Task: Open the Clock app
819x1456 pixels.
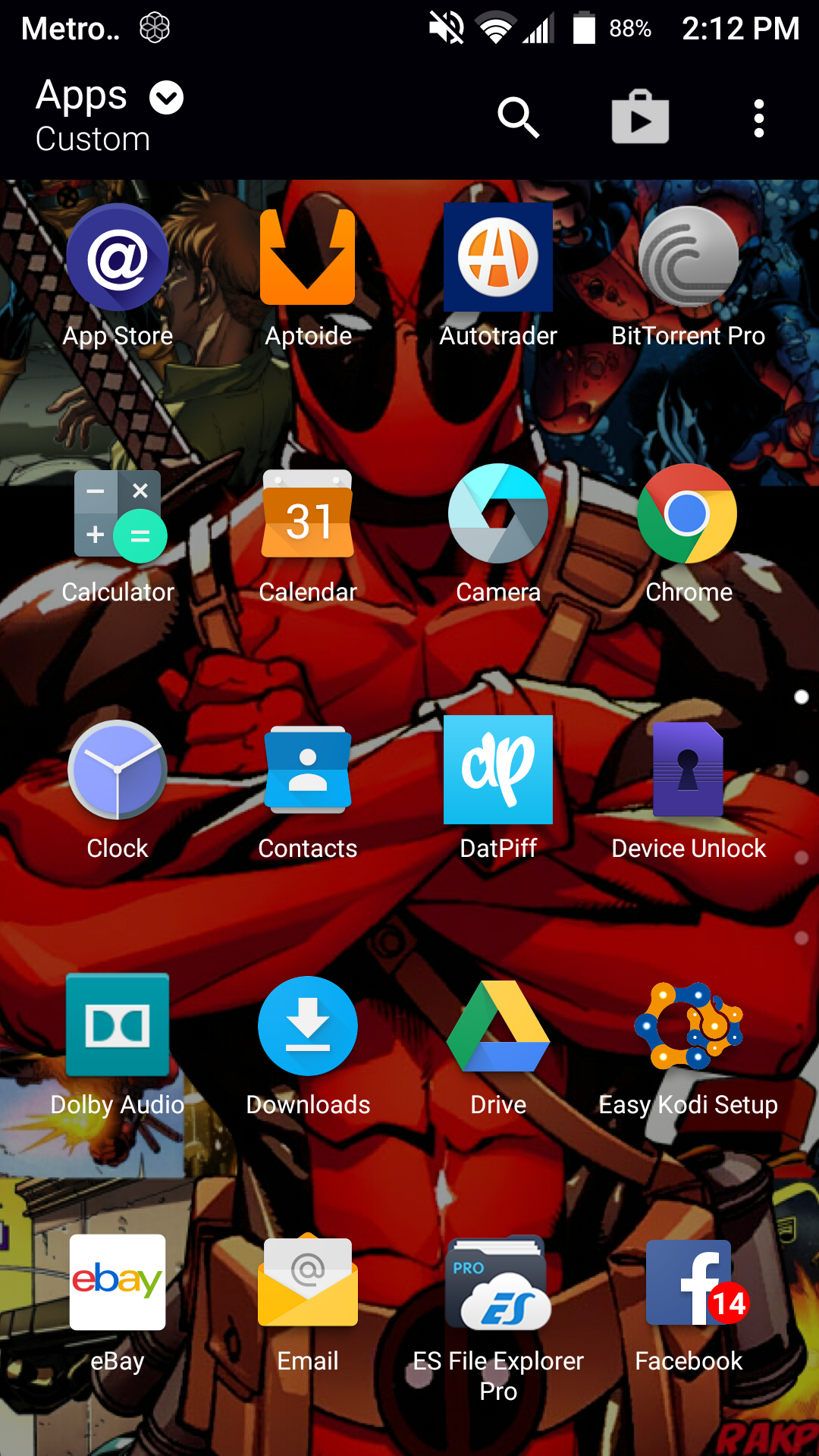Action: pos(118,770)
